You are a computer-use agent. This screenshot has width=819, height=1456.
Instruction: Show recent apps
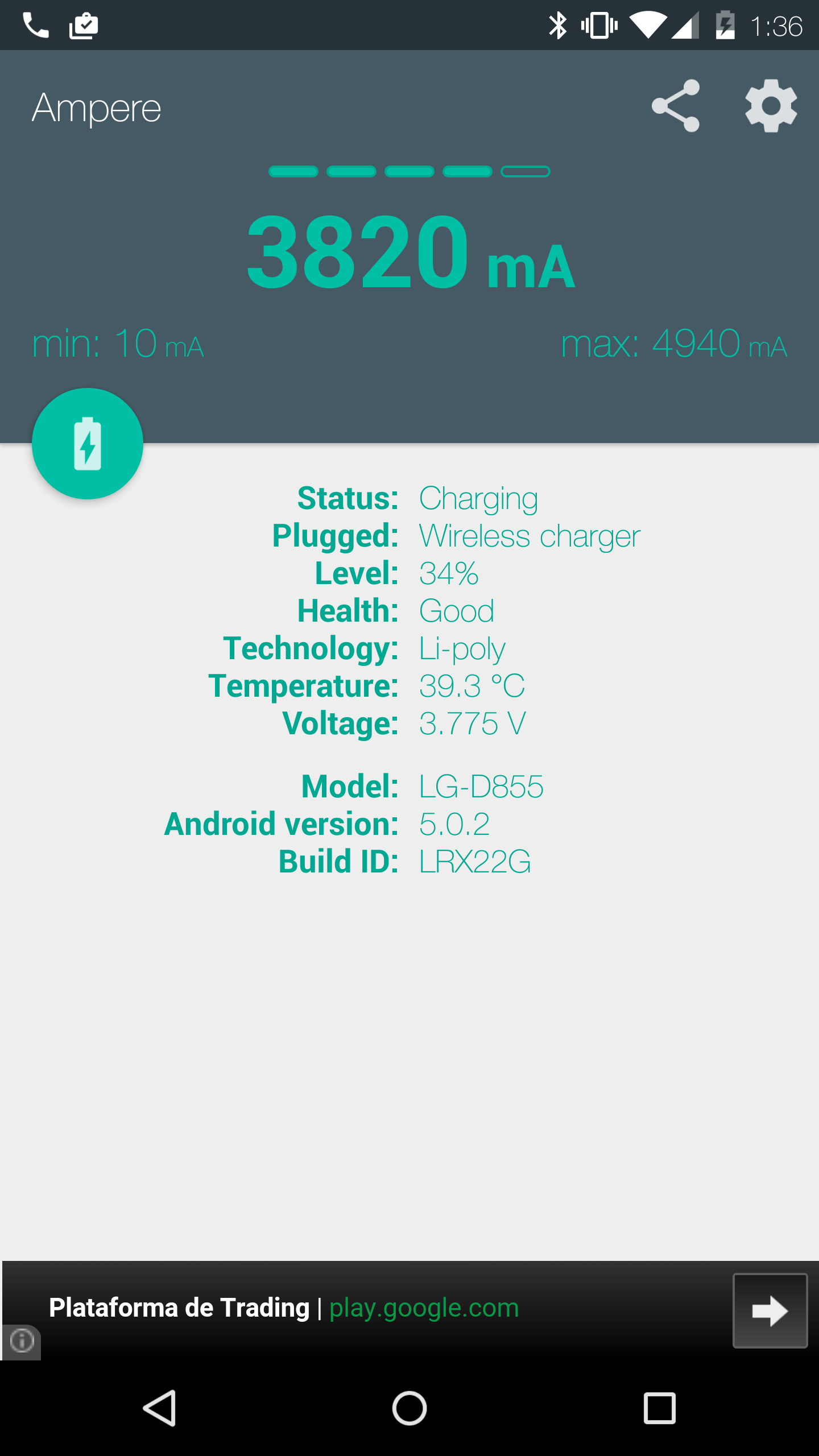[x=660, y=1408]
